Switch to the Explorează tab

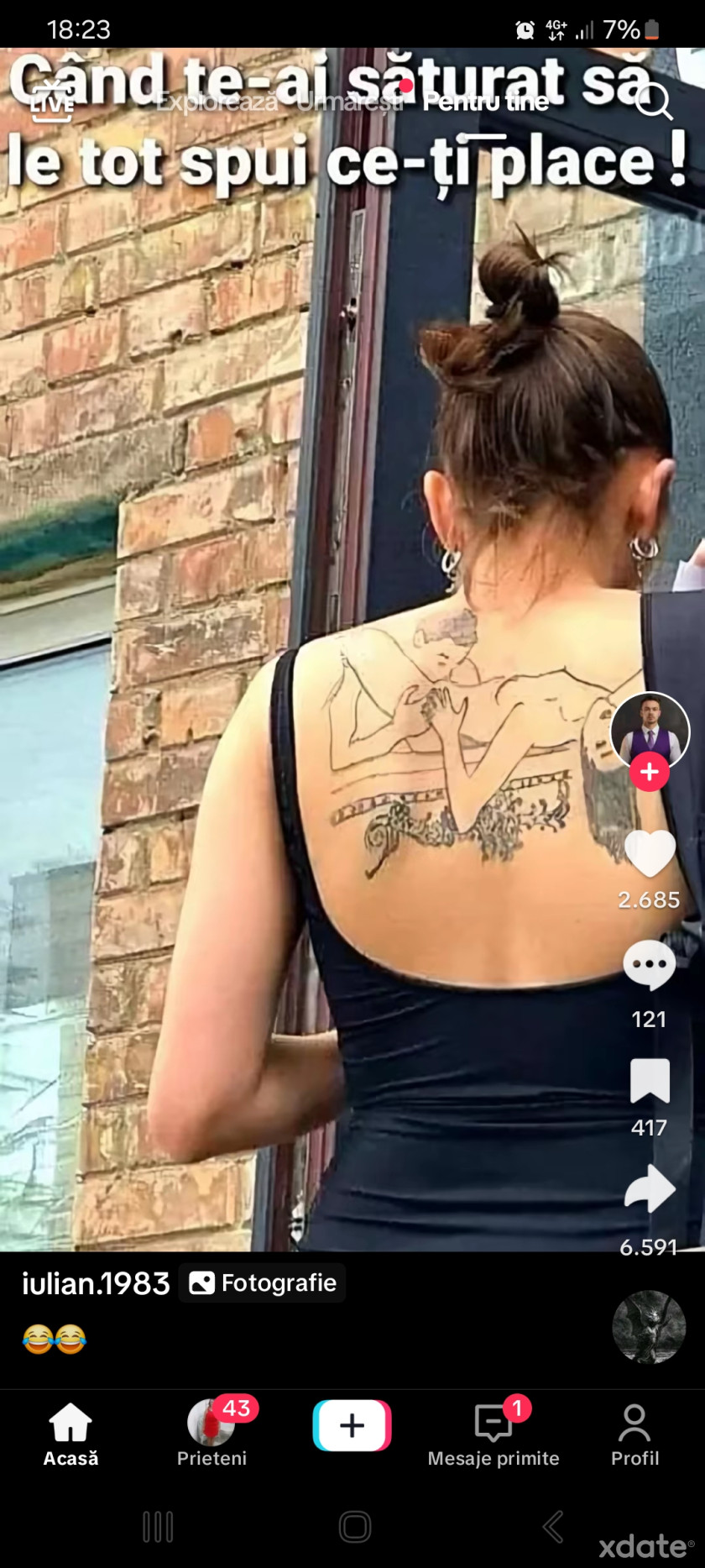(217, 102)
